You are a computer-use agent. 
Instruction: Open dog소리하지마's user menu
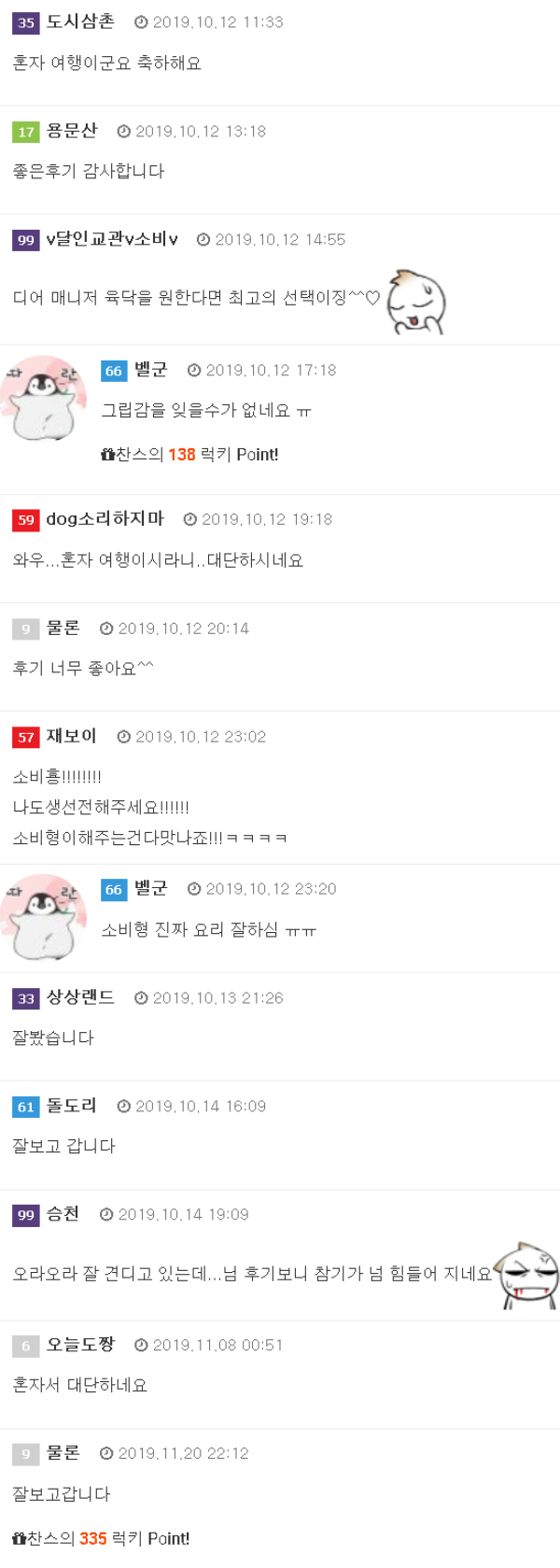[x=105, y=519]
